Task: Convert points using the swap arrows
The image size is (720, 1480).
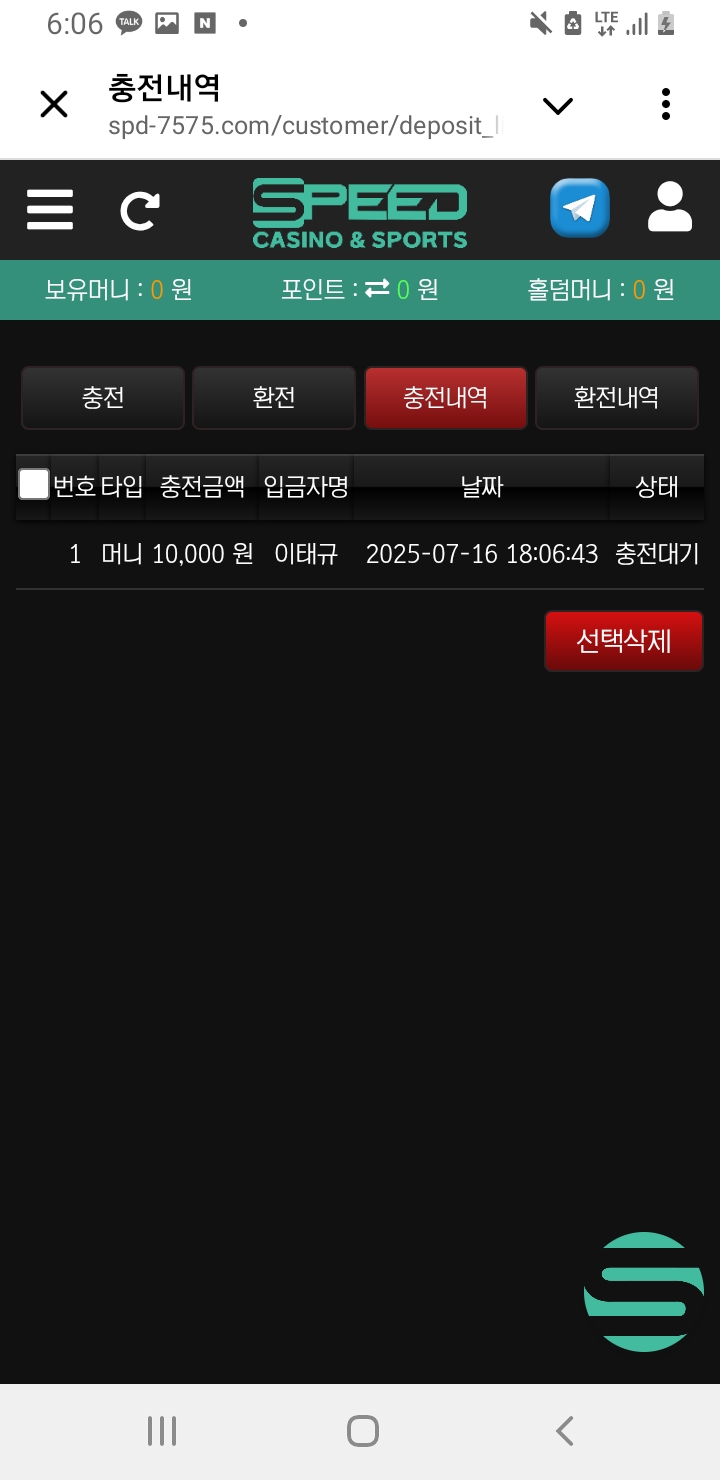Action: click(376, 289)
